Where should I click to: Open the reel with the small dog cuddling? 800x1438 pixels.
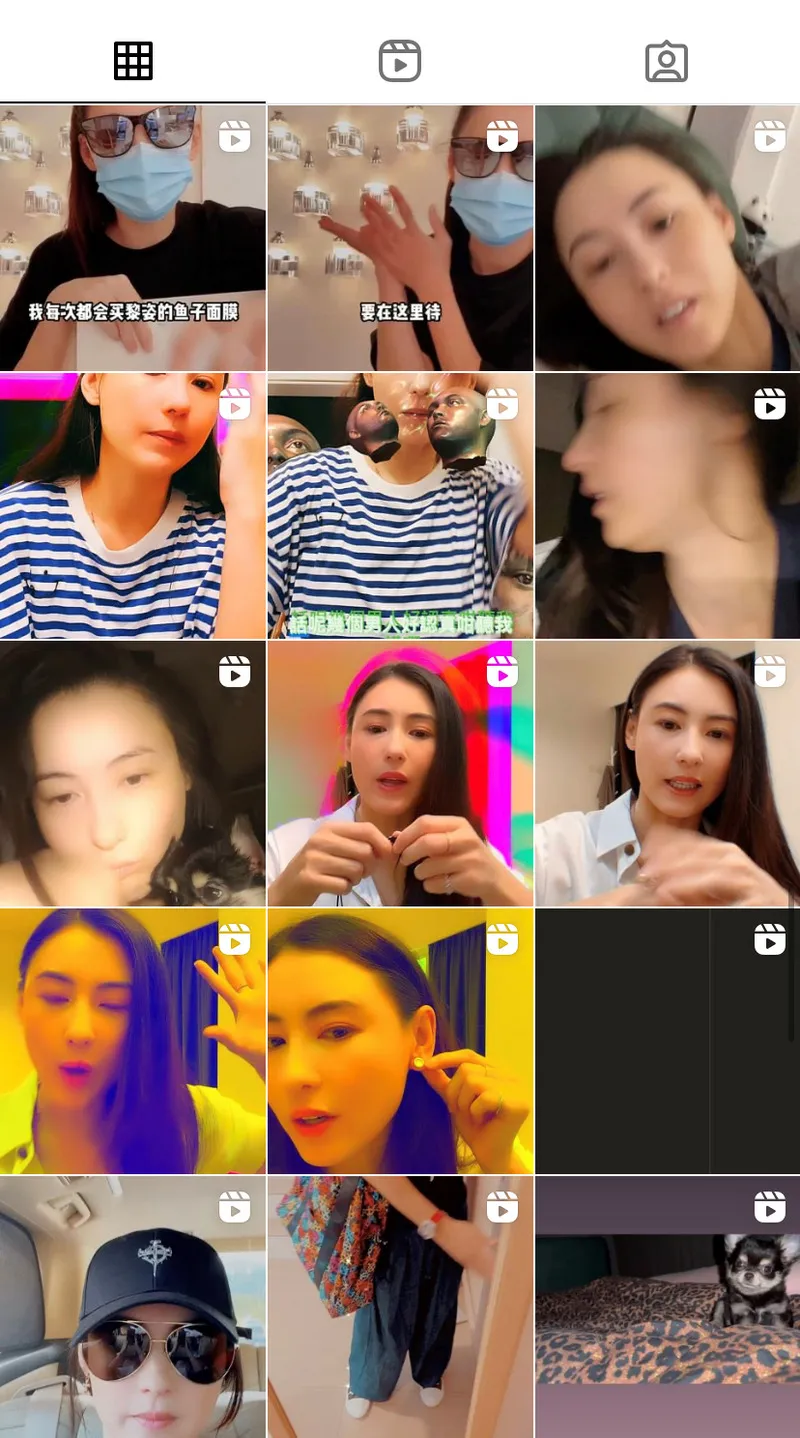point(133,773)
